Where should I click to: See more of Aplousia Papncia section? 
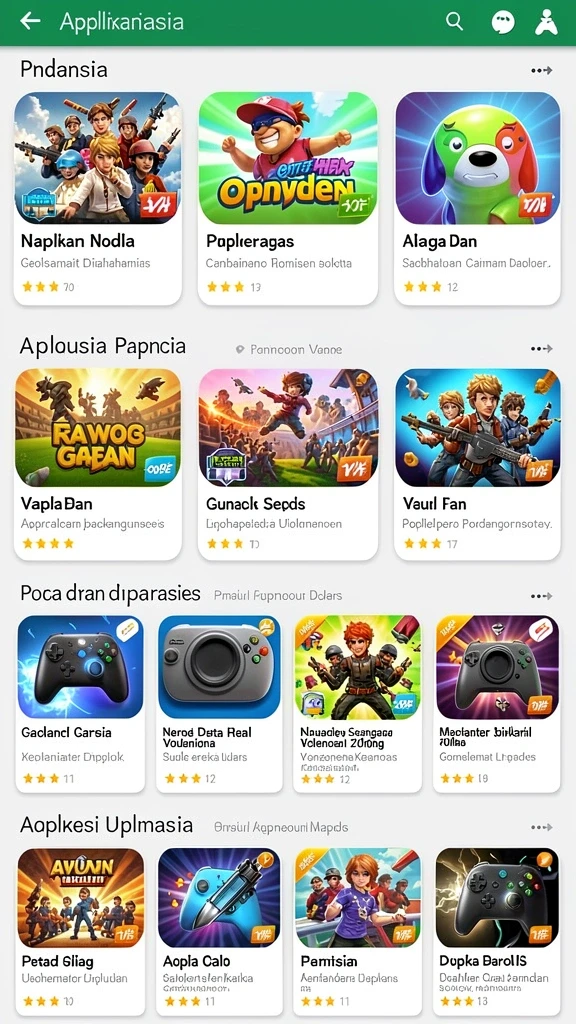coord(541,349)
